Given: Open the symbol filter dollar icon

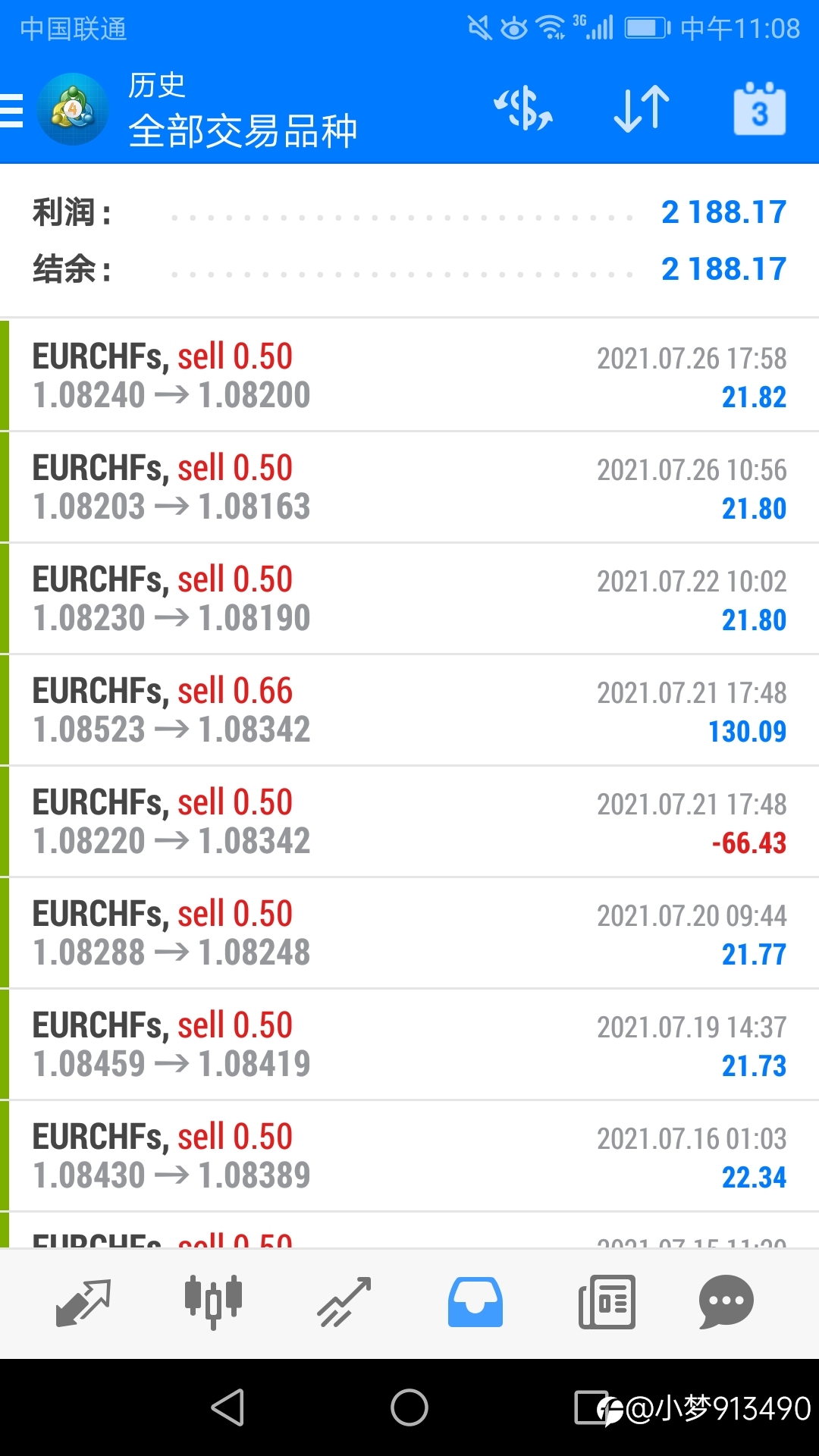Looking at the screenshot, I should point(523,109).
